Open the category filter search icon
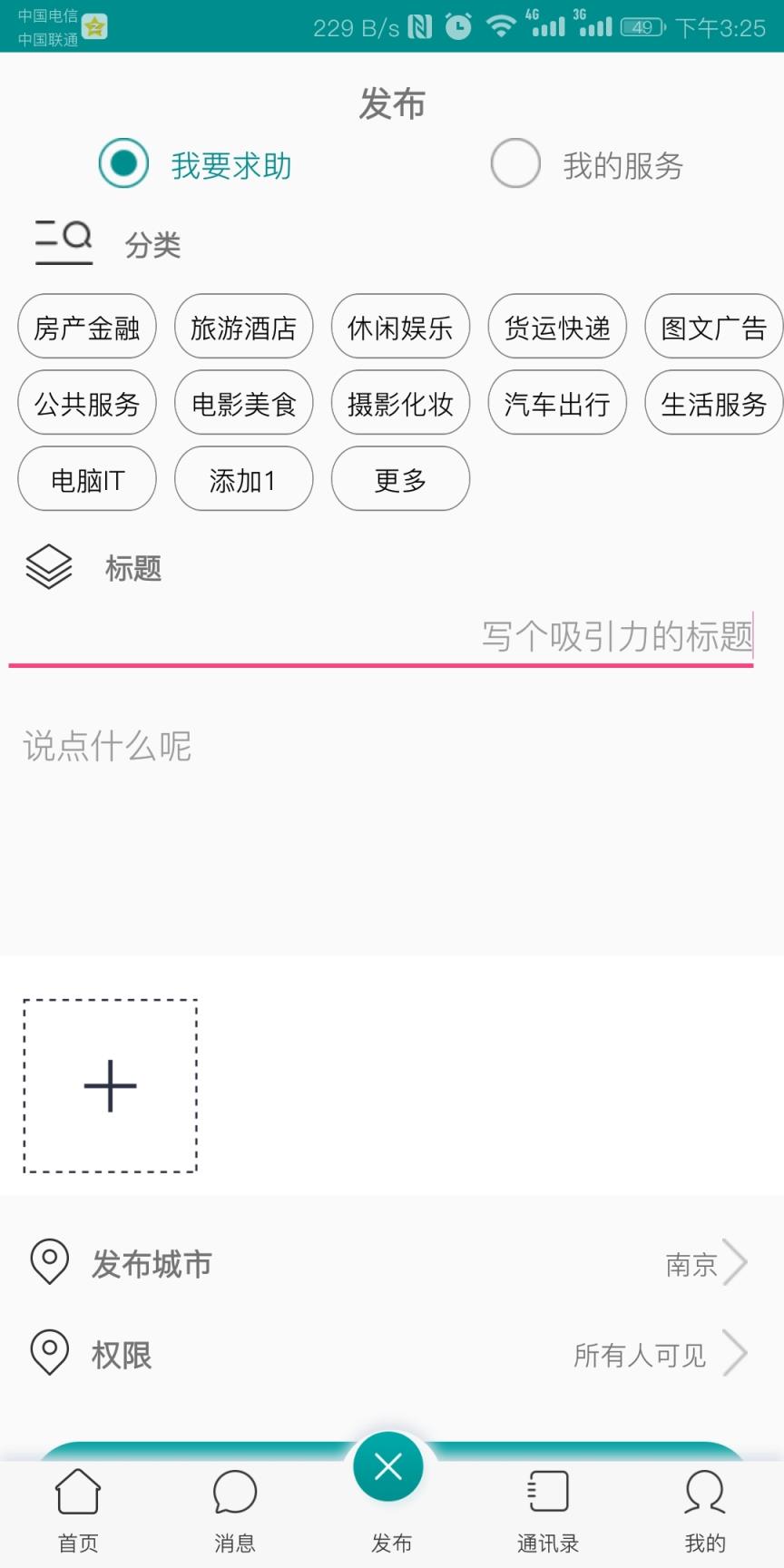The height and width of the screenshot is (1568, 784). tap(63, 240)
